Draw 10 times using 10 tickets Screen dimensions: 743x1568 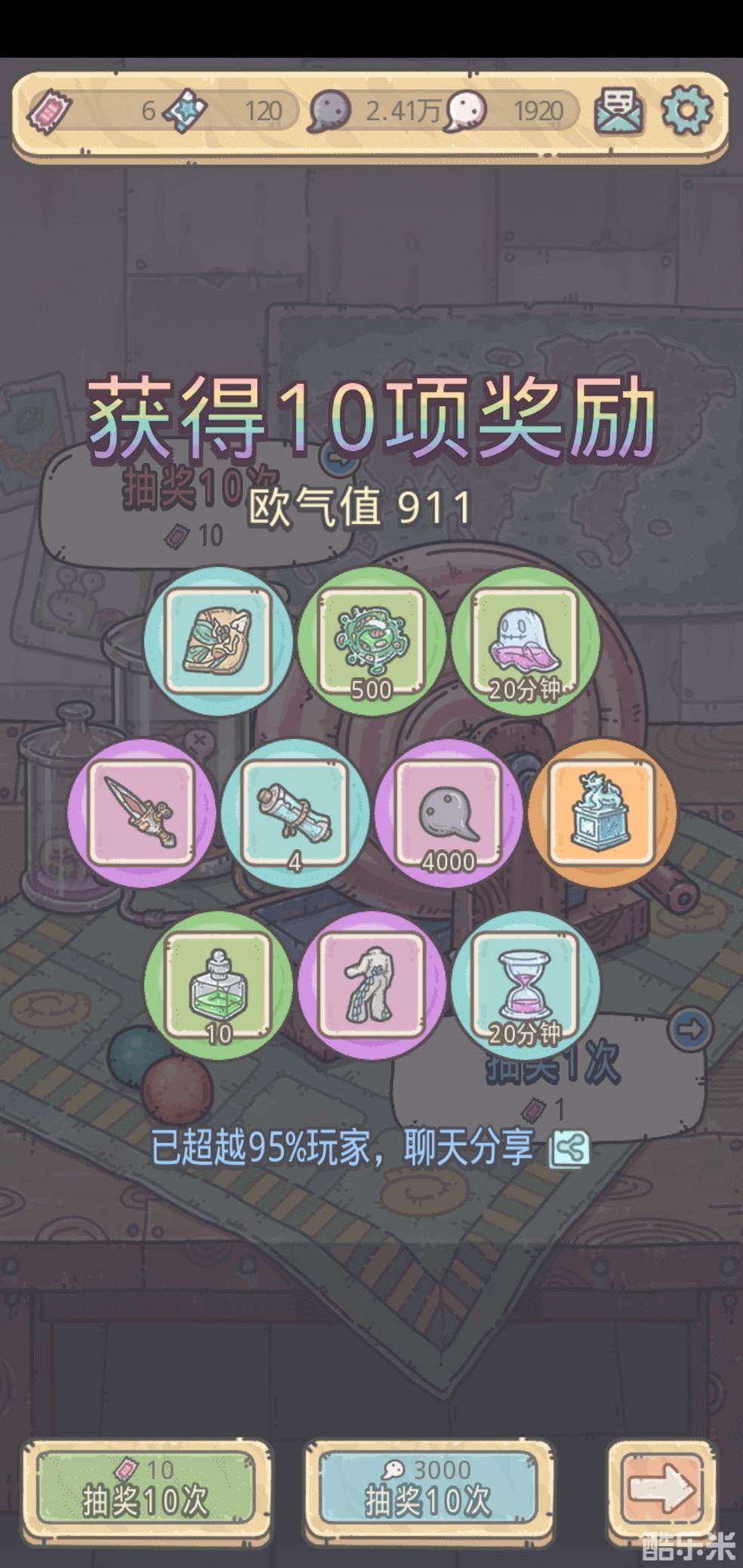coord(145,1489)
